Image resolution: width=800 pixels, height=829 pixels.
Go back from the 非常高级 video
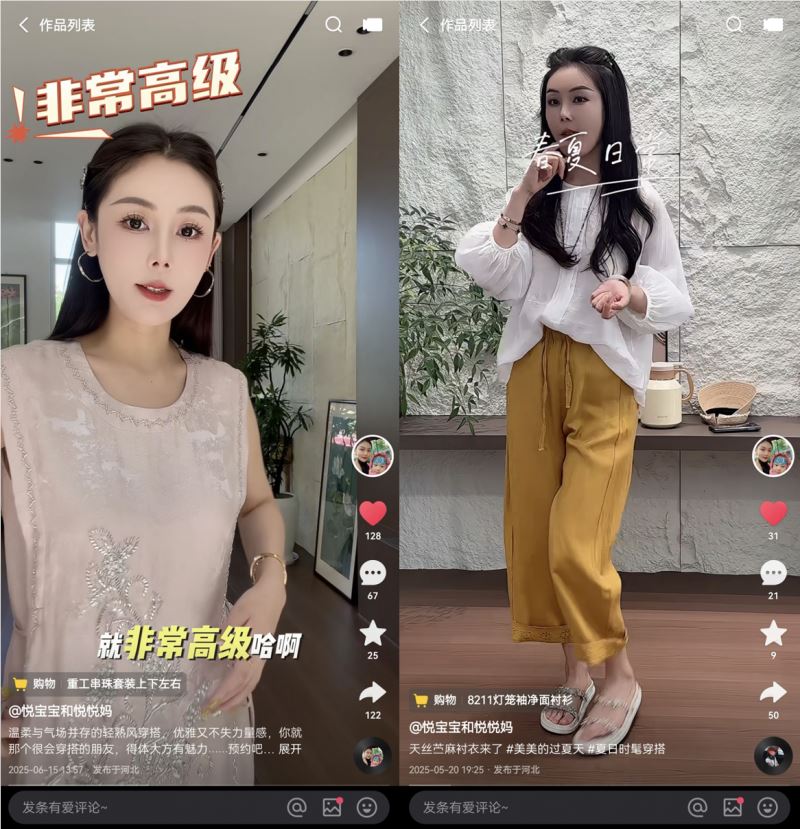pos(23,25)
